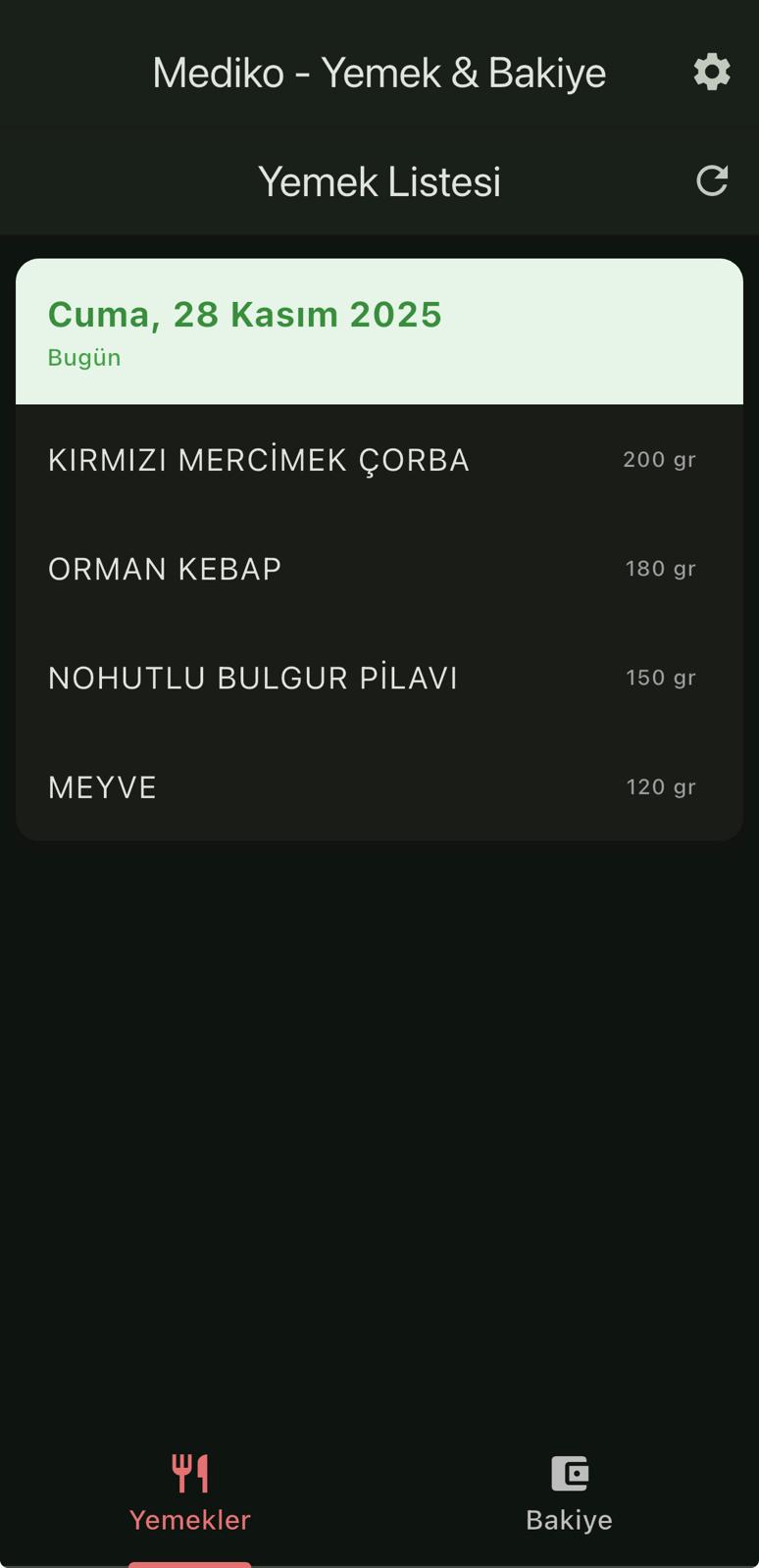The image size is (759, 1568).
Task: Open the Mediko - Yemek & Bakiye title
Action: tap(379, 72)
